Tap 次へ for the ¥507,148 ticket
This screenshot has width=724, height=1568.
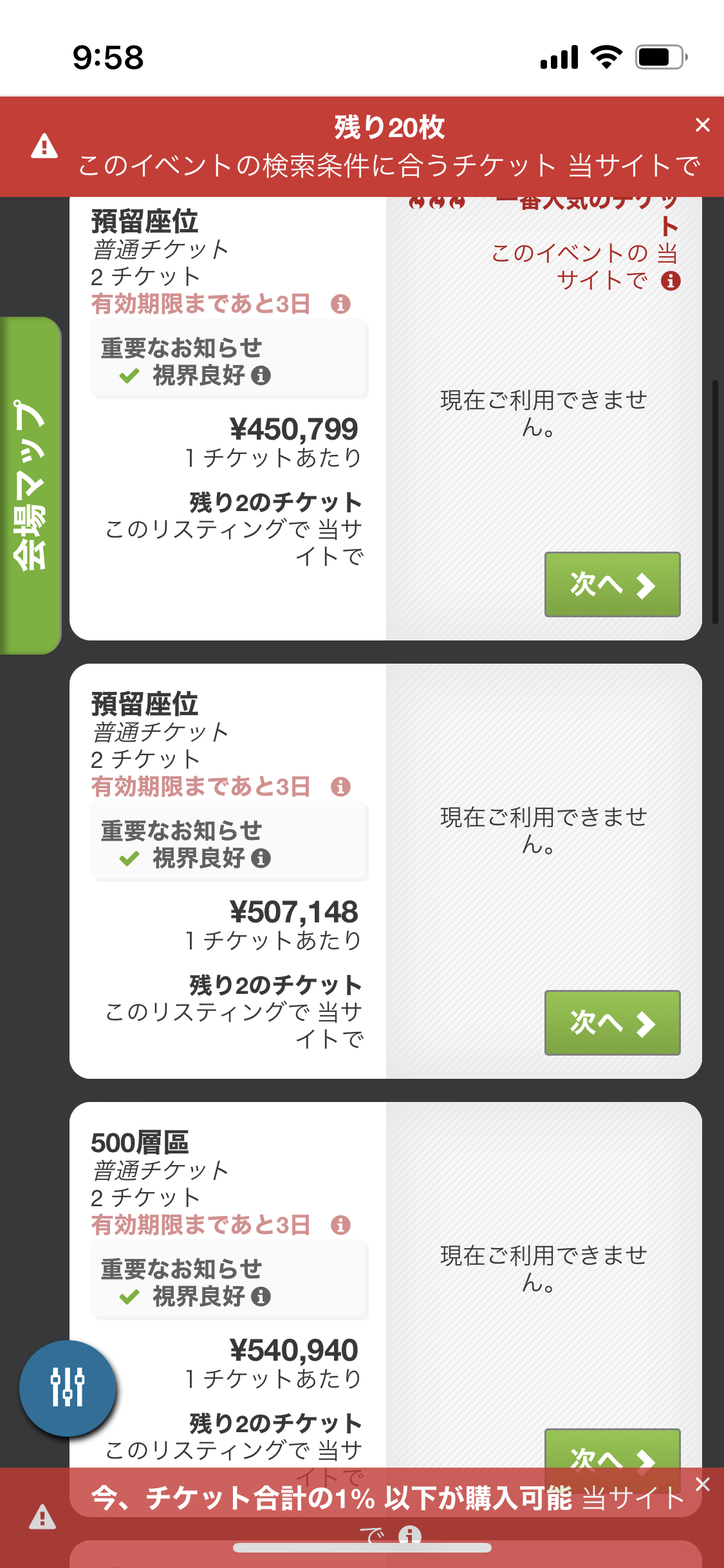612,1023
